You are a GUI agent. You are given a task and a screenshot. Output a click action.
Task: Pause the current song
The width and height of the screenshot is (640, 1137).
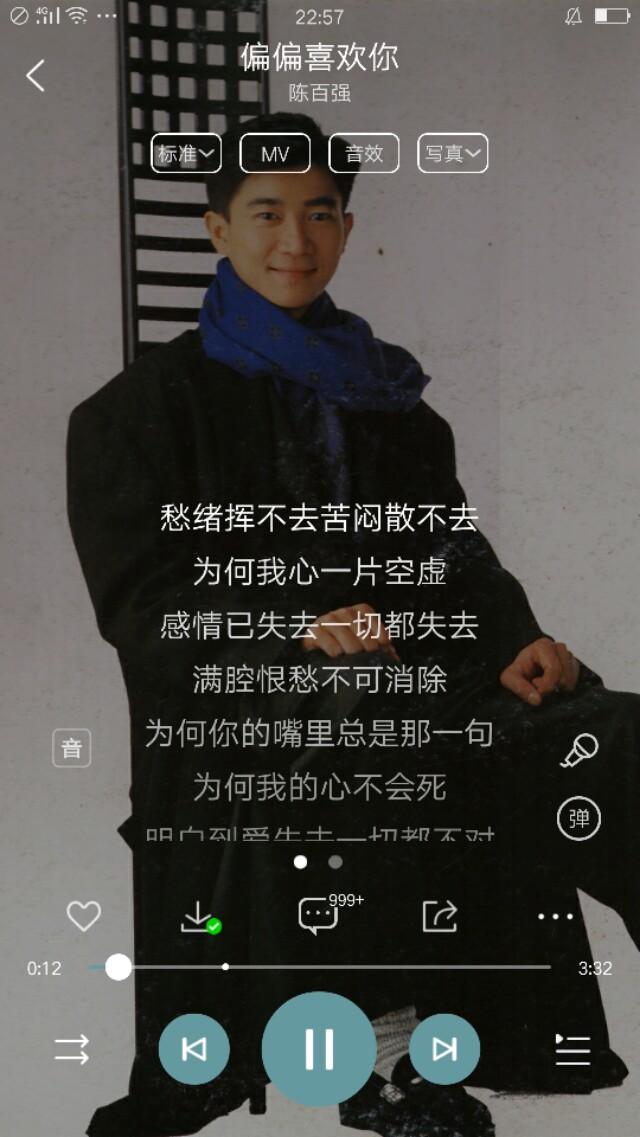319,1049
